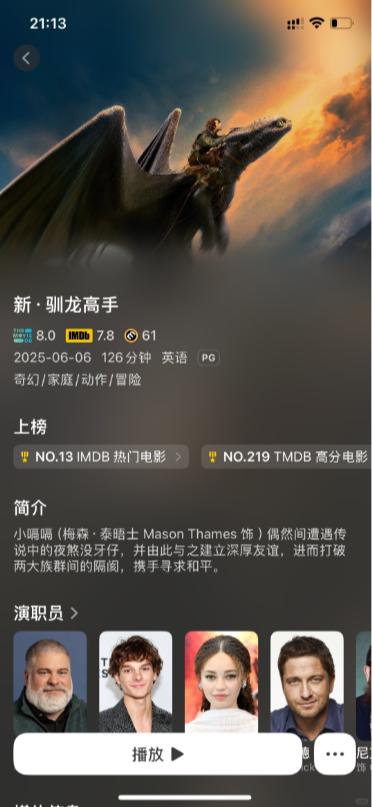
Task: Go back using the top-left arrow
Action: pyautogui.click(x=27, y=58)
